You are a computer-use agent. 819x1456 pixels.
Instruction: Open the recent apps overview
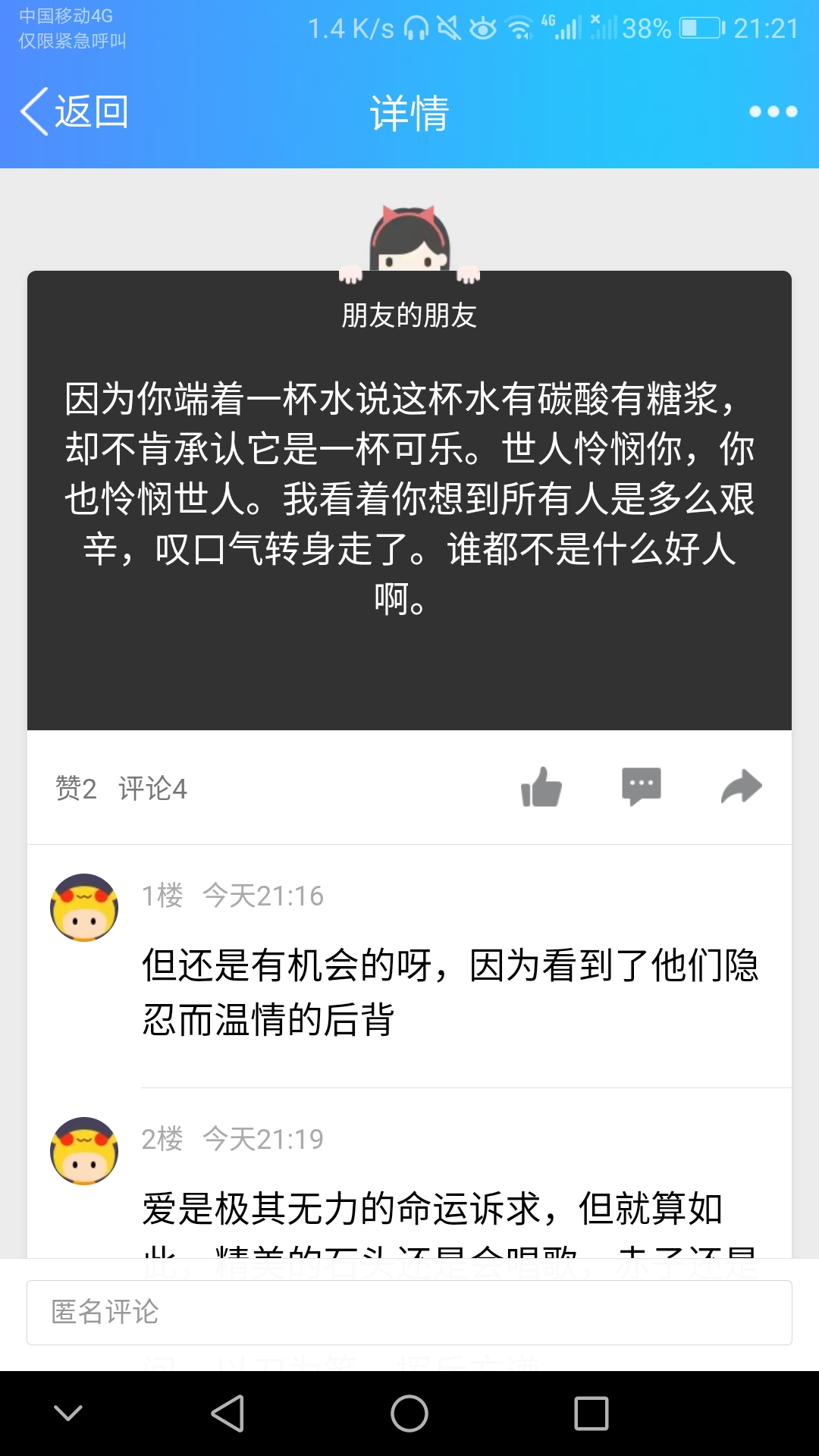pyautogui.click(x=591, y=1414)
